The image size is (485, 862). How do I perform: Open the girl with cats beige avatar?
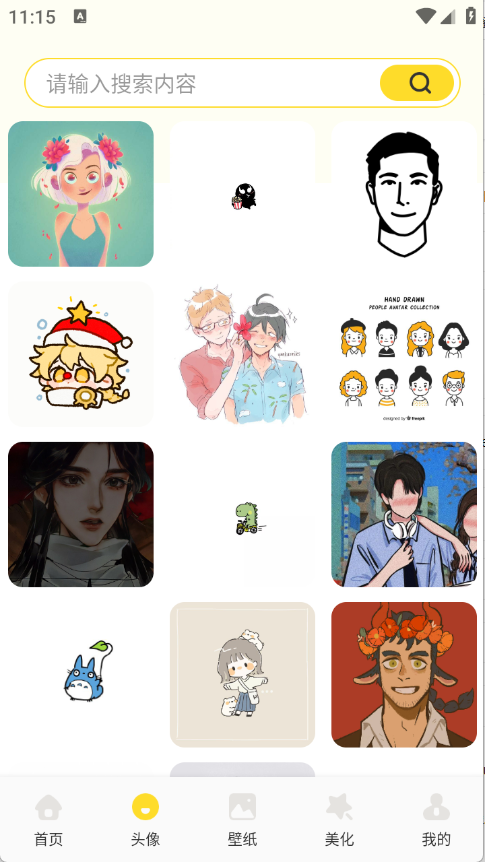pyautogui.click(x=242, y=675)
